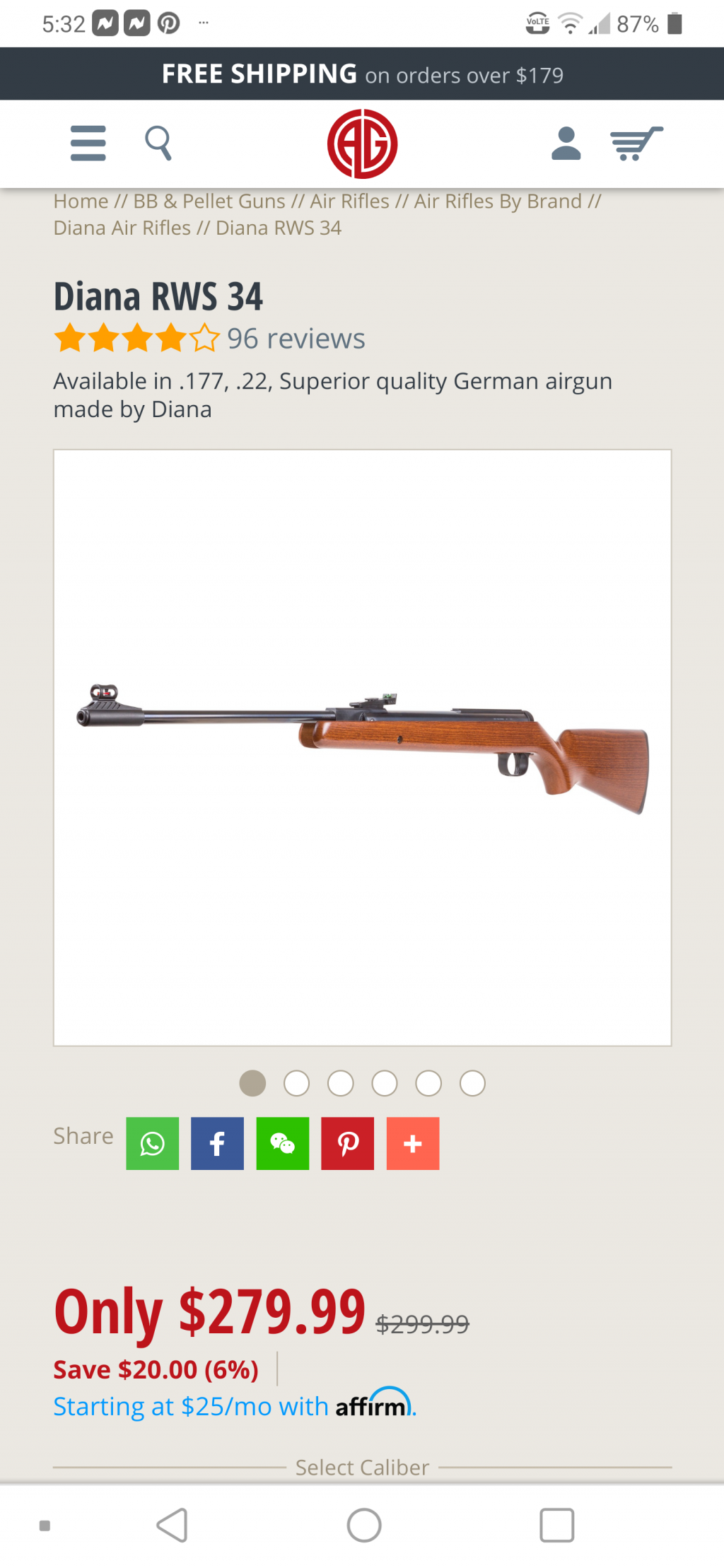Go to BB & Pellet Guns breadcrumb

[209, 201]
